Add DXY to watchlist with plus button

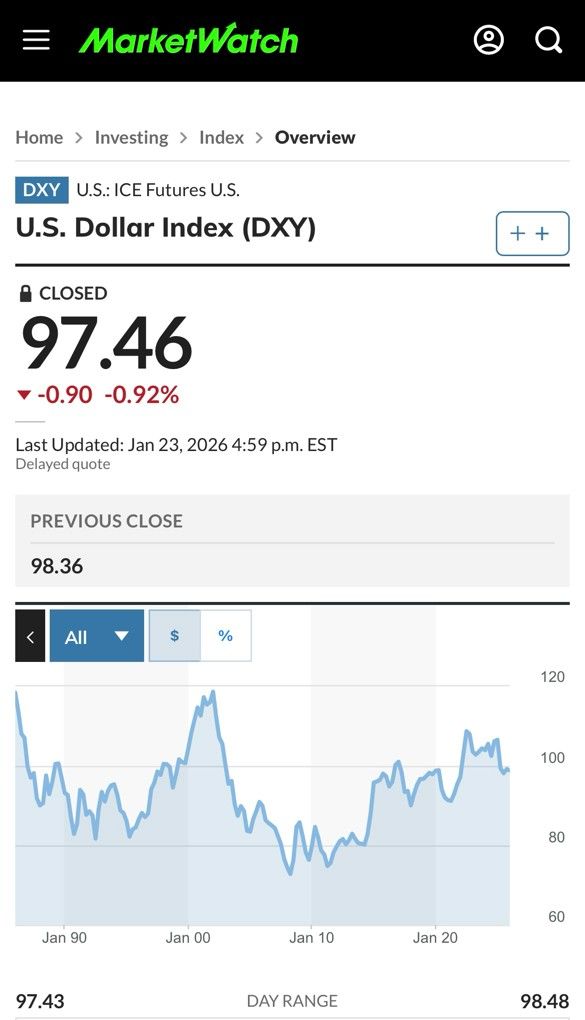click(x=532, y=234)
